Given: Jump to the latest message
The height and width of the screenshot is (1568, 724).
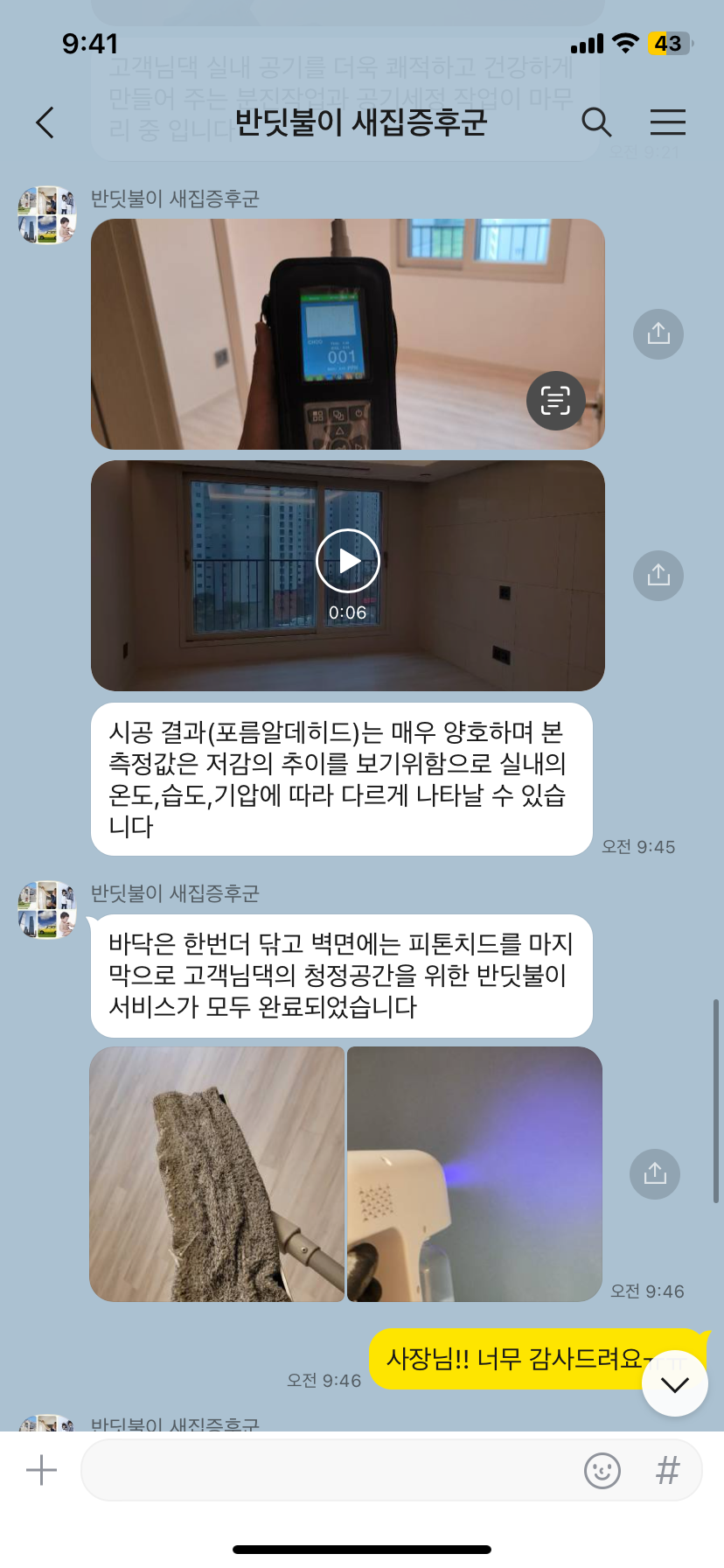Looking at the screenshot, I should coord(675,1383).
